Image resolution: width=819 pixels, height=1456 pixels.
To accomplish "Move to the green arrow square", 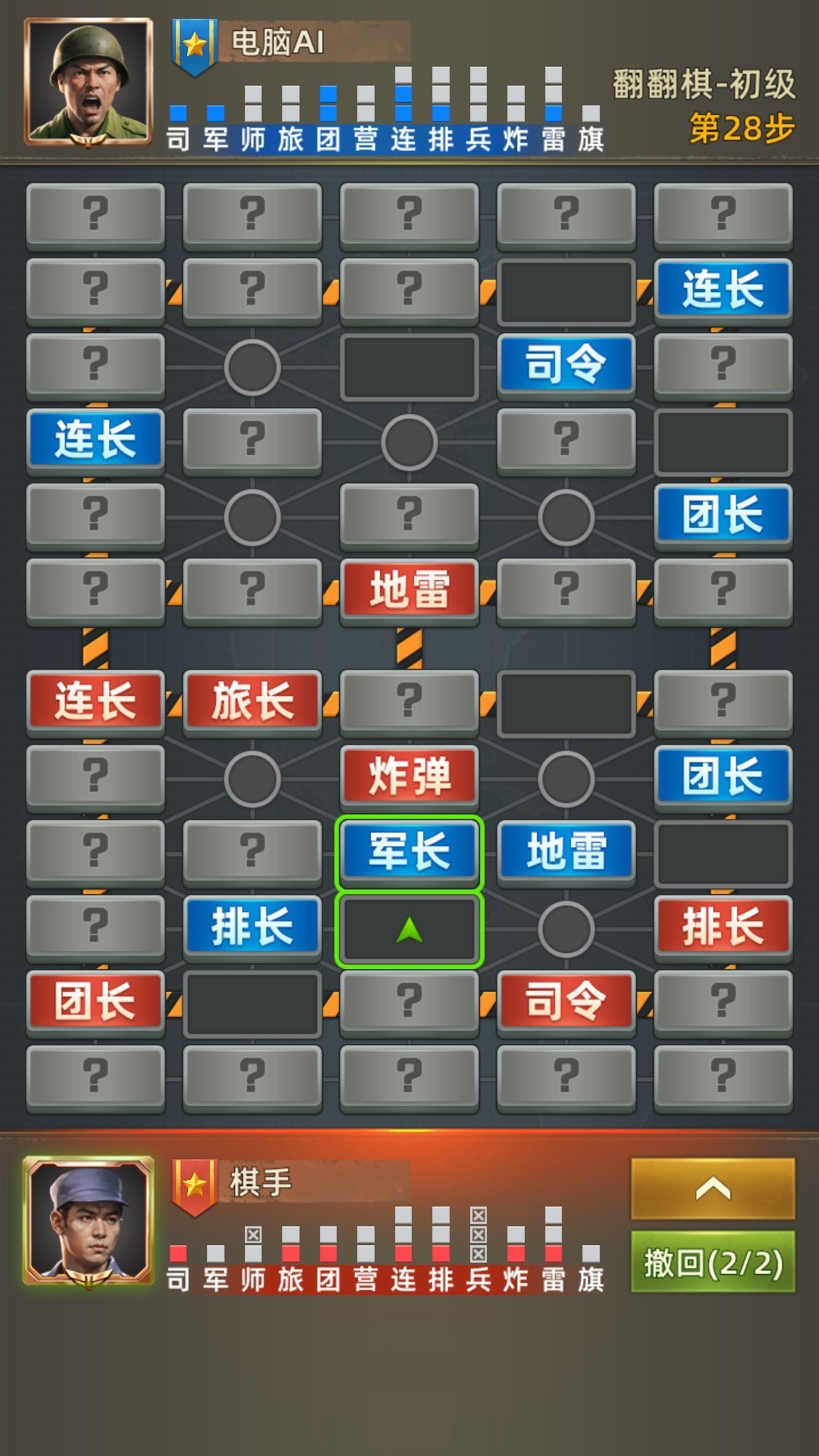I will (409, 930).
